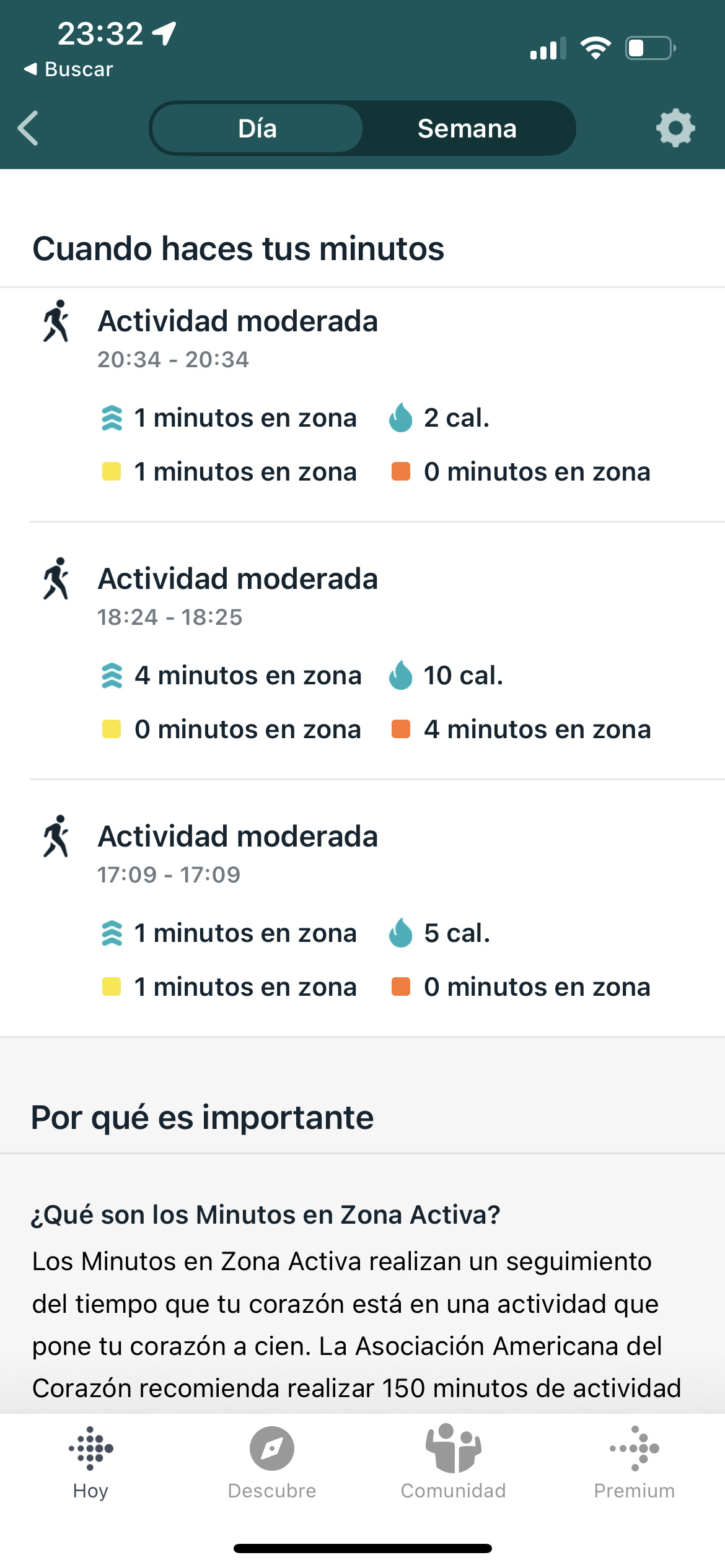Switch to the Semana view
Image resolution: width=725 pixels, height=1568 pixels.
(467, 128)
